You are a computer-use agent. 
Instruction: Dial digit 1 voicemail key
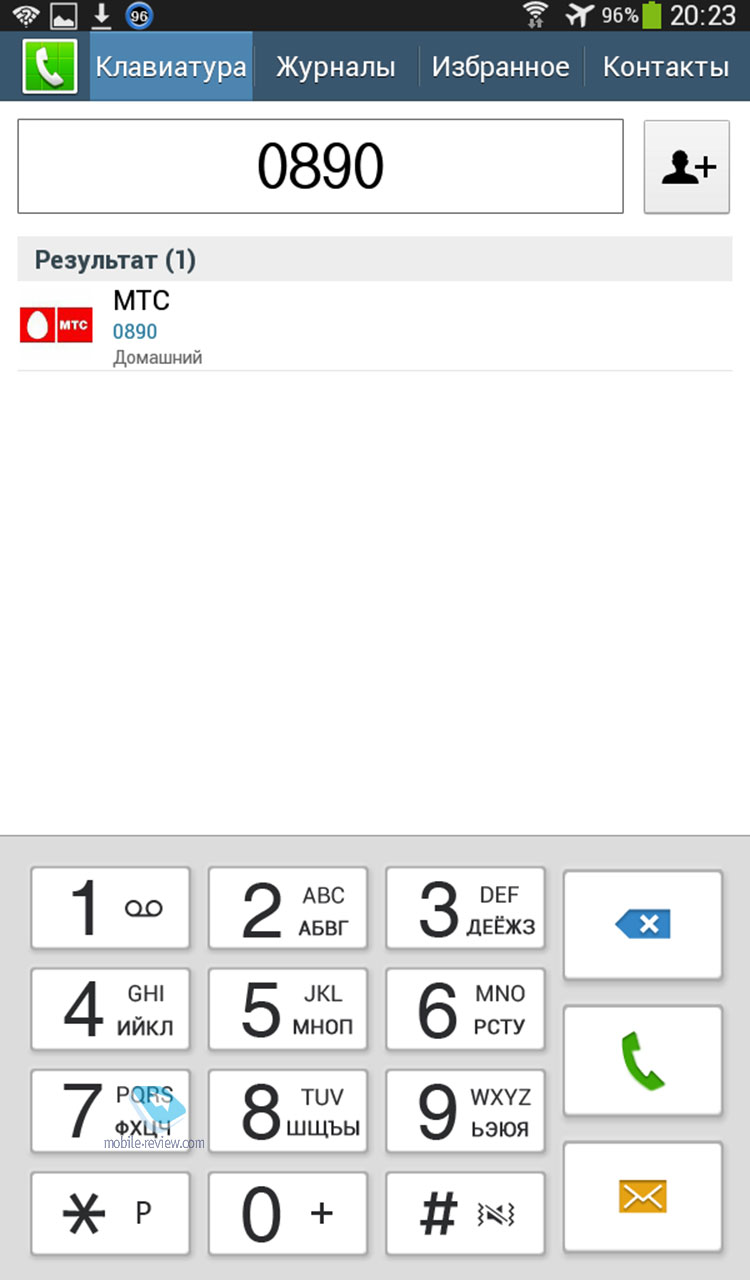(x=110, y=908)
